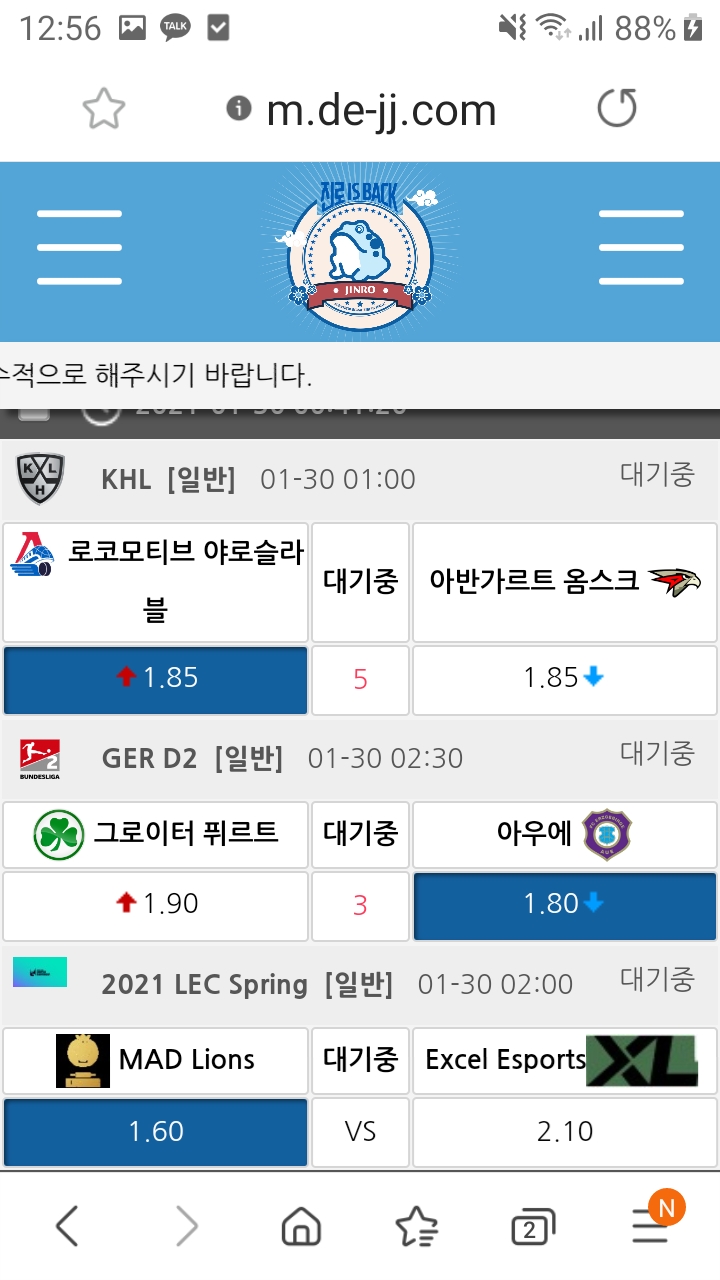Pick the GER D2 draw odds 3
The height and width of the screenshot is (1280, 720).
point(360,906)
